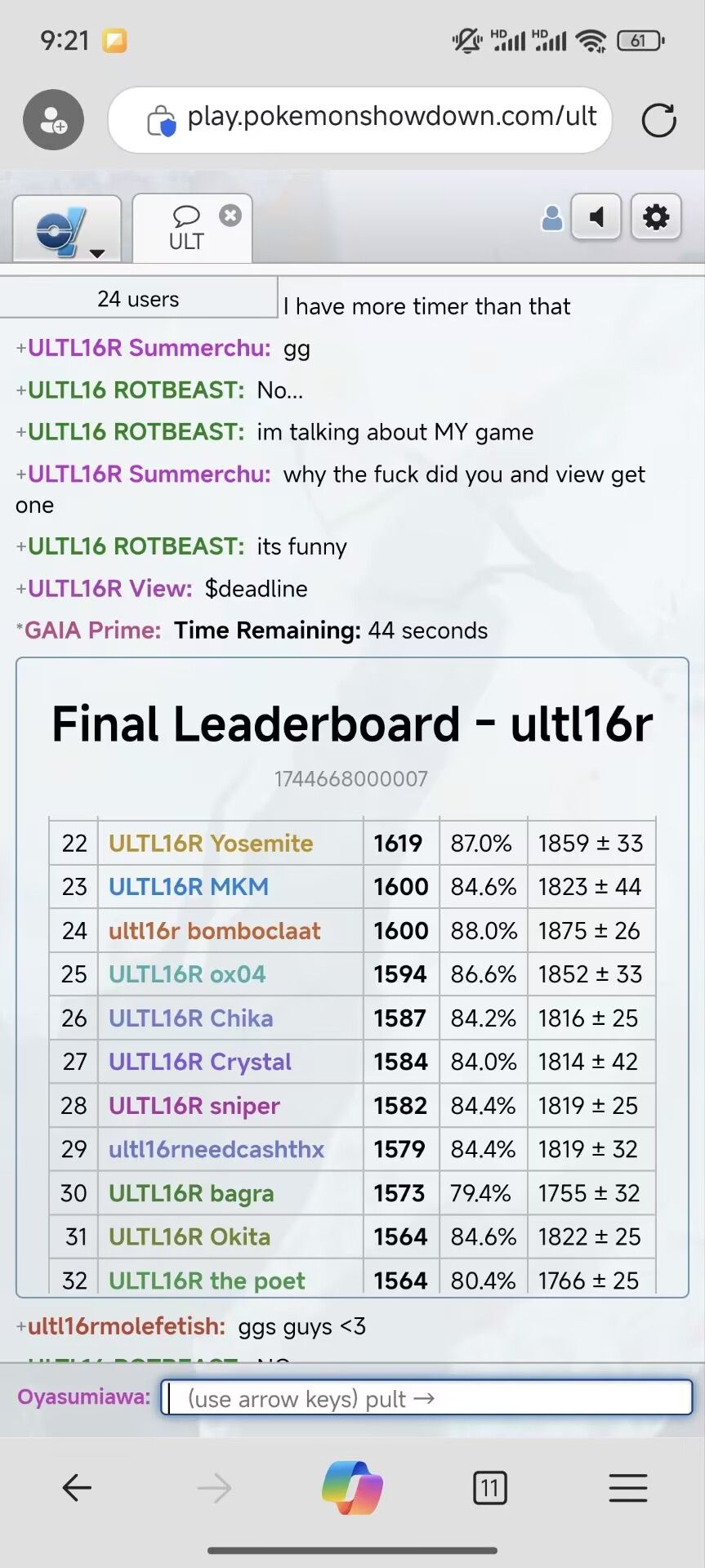Image resolution: width=705 pixels, height=1568 pixels.
Task: Open ULTL16R Okita's user profile
Action: coord(190,1237)
